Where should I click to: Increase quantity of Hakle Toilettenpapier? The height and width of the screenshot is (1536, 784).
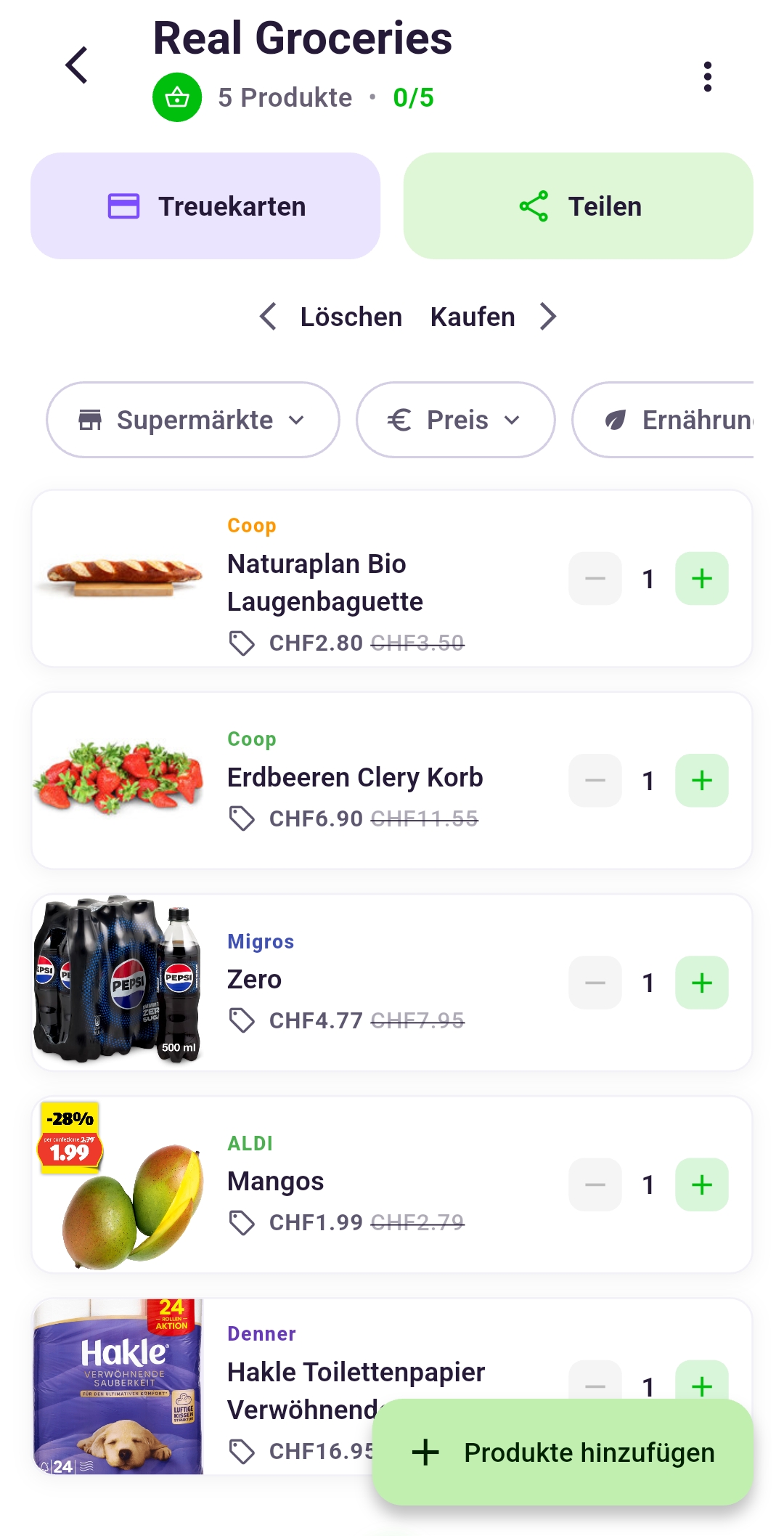pyautogui.click(x=701, y=1384)
